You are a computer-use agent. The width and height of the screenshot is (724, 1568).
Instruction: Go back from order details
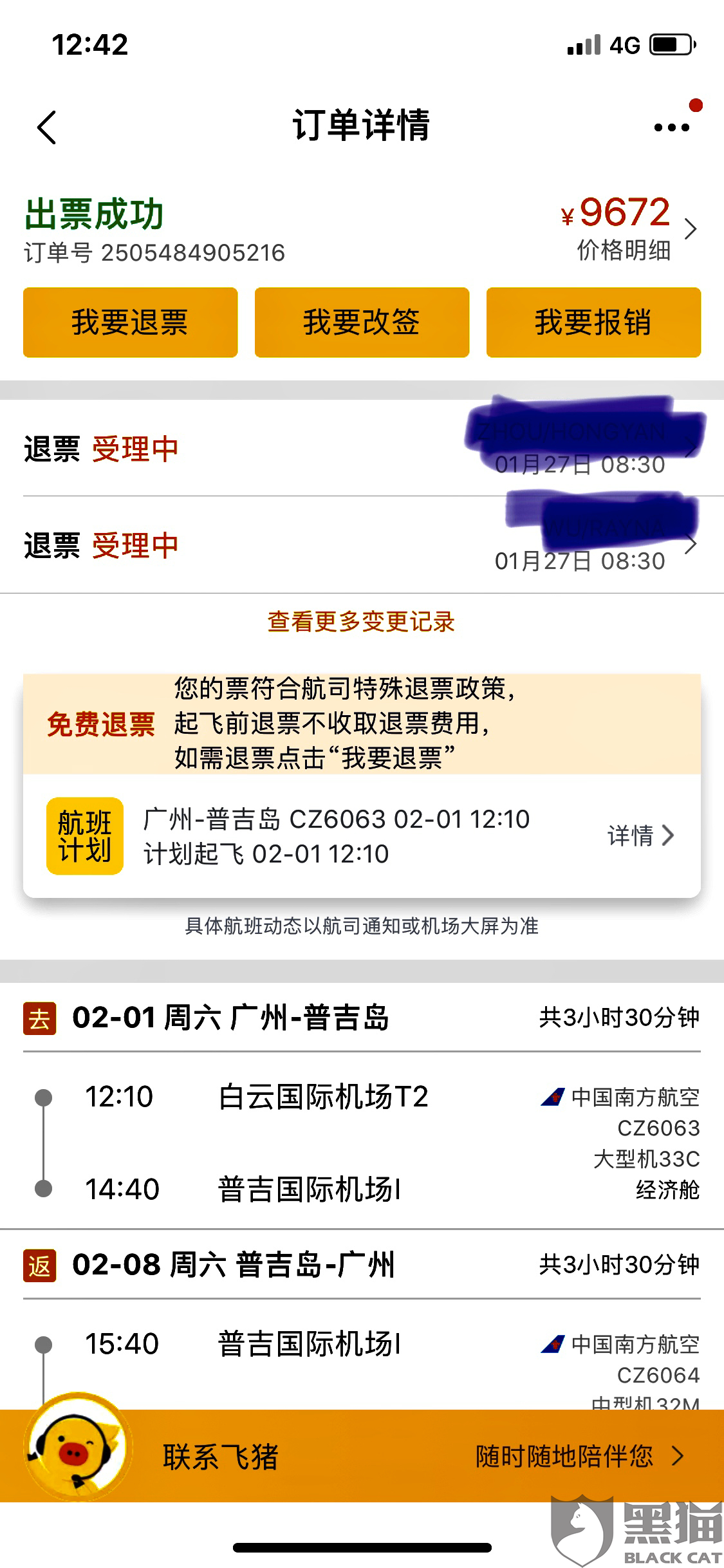tap(47, 127)
